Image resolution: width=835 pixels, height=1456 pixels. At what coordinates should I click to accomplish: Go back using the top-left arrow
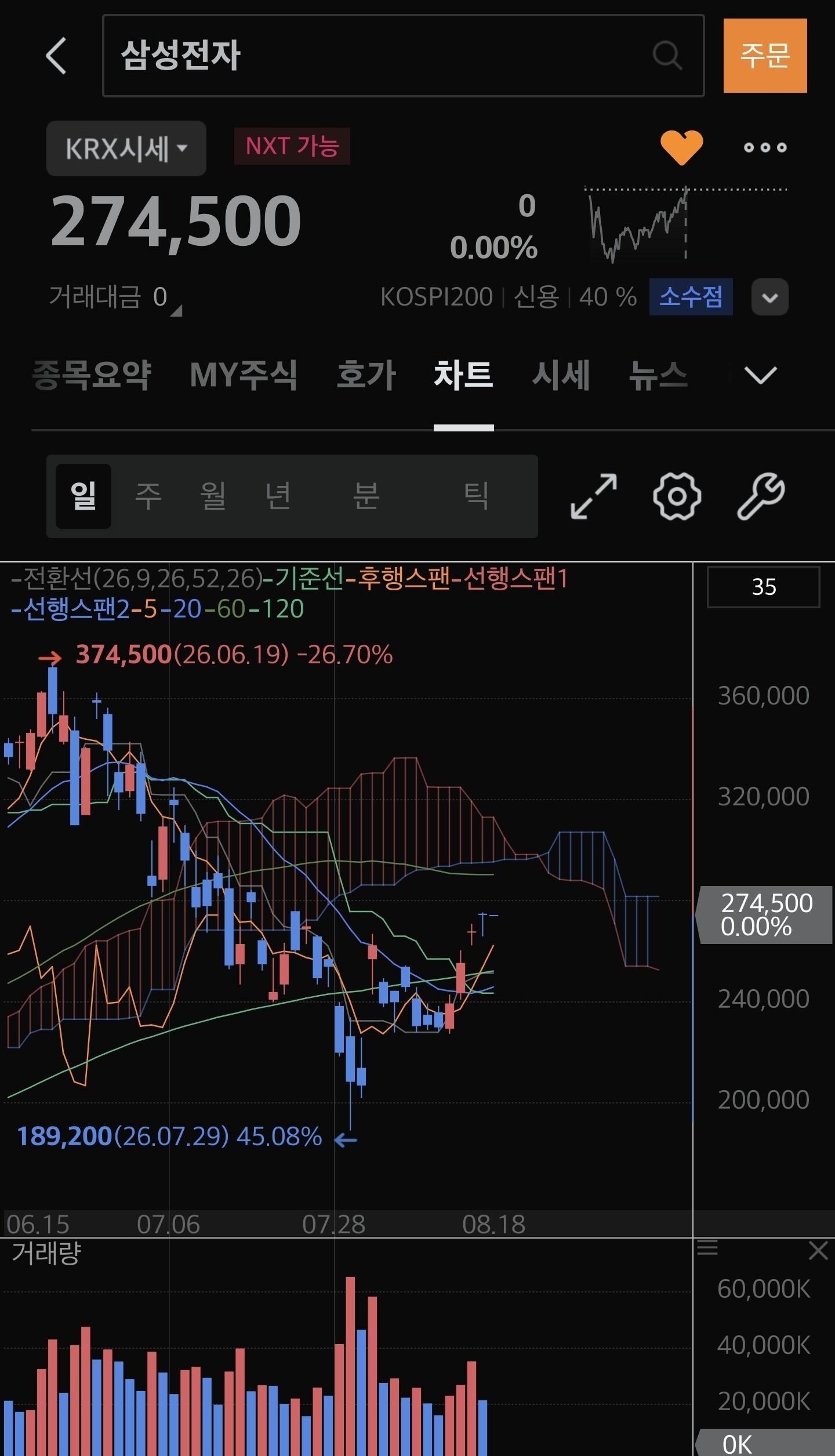coord(56,56)
